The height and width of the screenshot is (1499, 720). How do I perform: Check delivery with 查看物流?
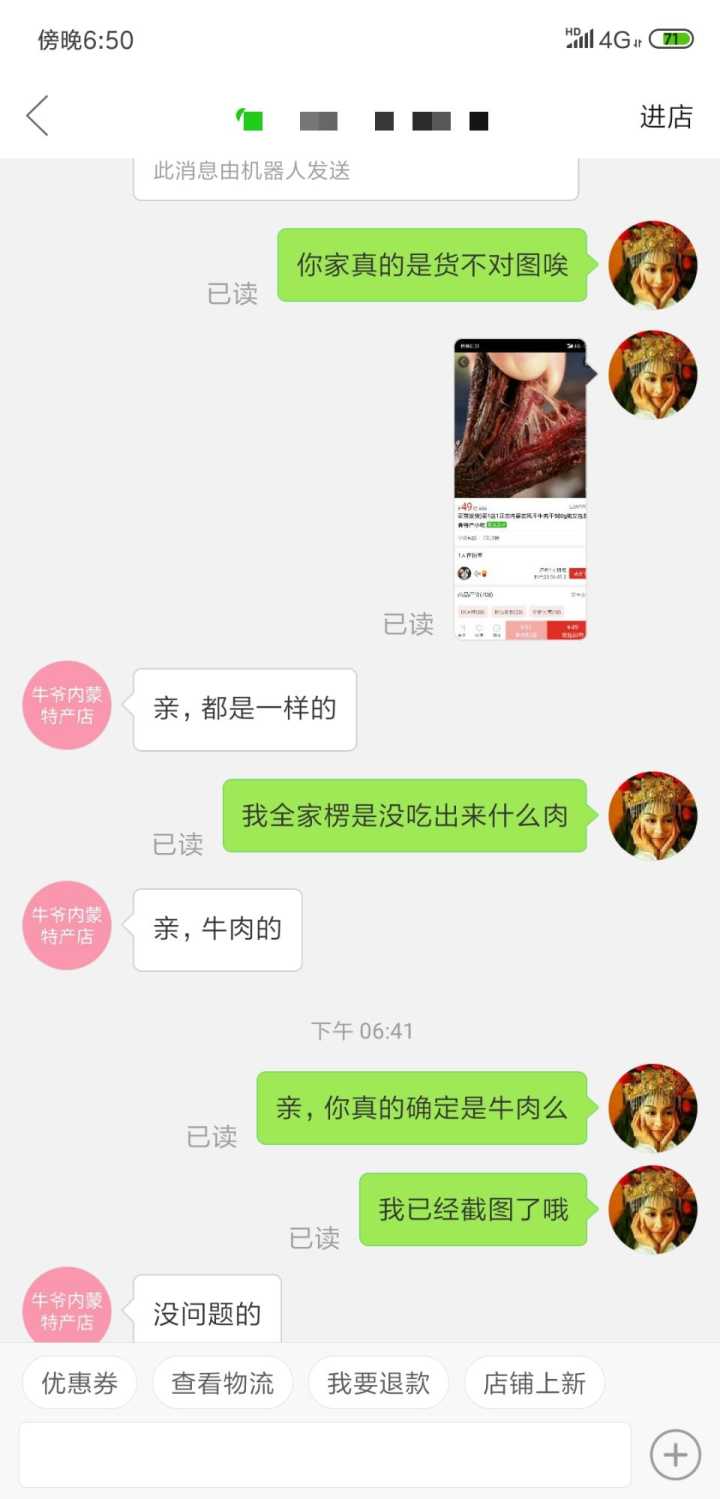point(222,1383)
